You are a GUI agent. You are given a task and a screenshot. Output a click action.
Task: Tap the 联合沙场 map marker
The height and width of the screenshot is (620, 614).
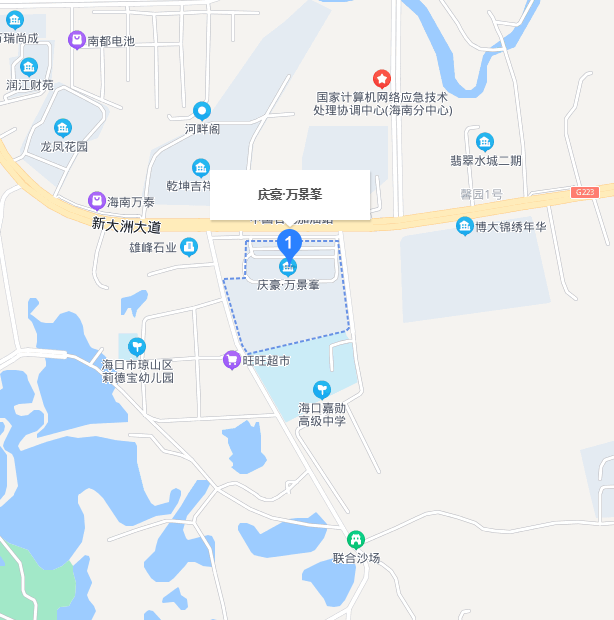point(356,539)
